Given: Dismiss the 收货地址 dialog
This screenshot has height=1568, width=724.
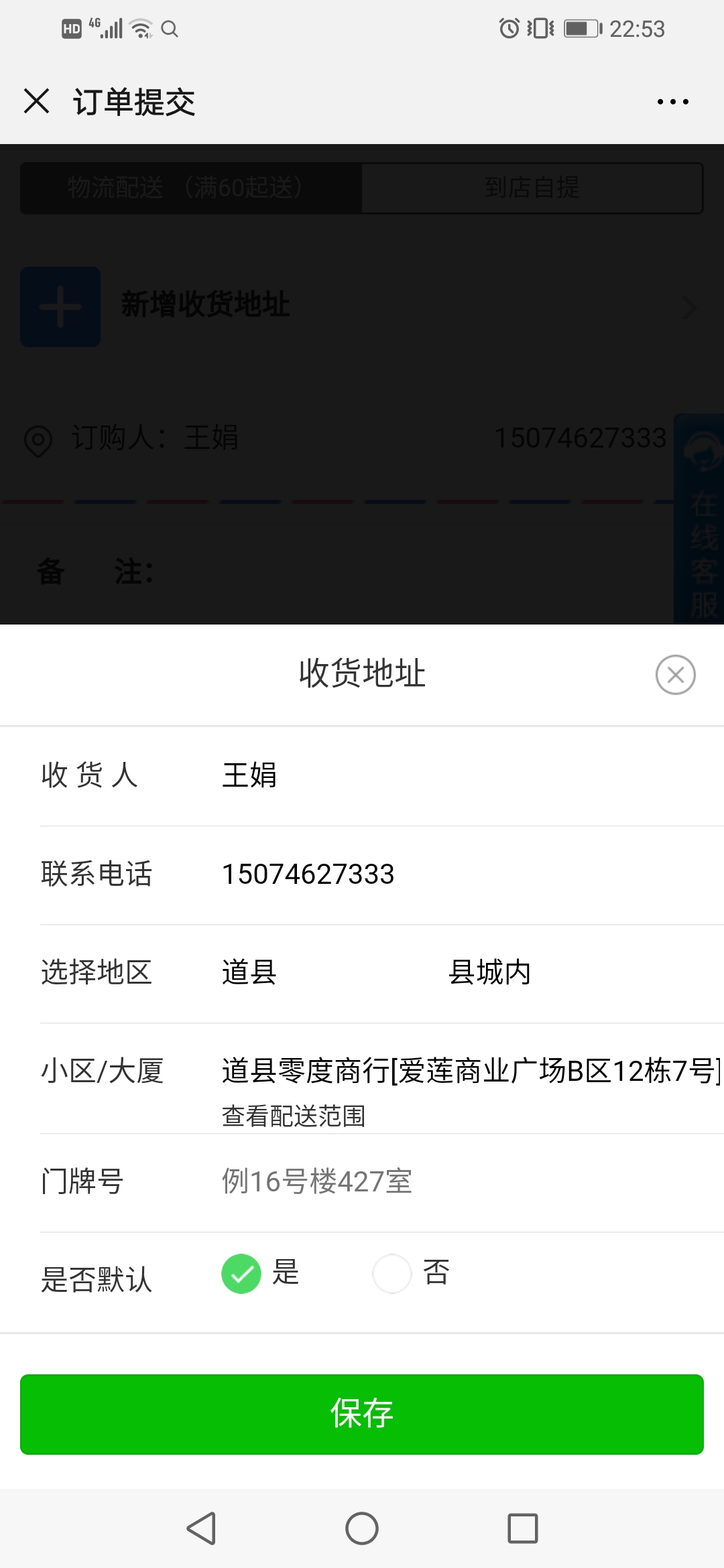Looking at the screenshot, I should tap(675, 675).
